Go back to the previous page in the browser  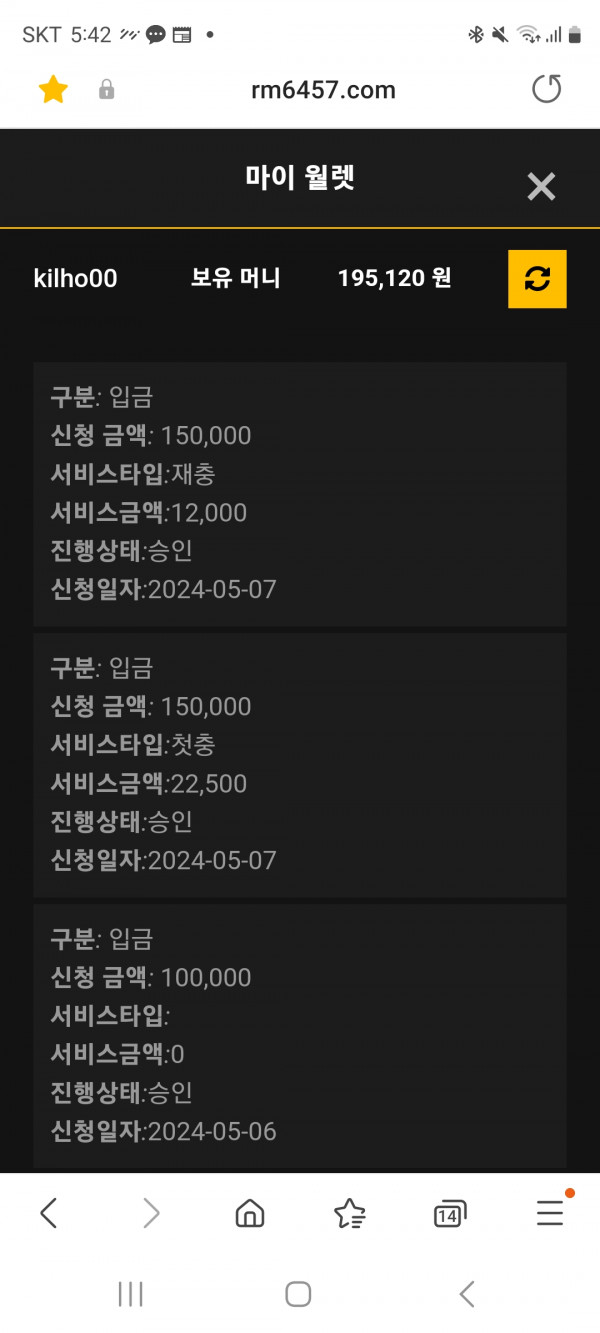pos(48,1213)
